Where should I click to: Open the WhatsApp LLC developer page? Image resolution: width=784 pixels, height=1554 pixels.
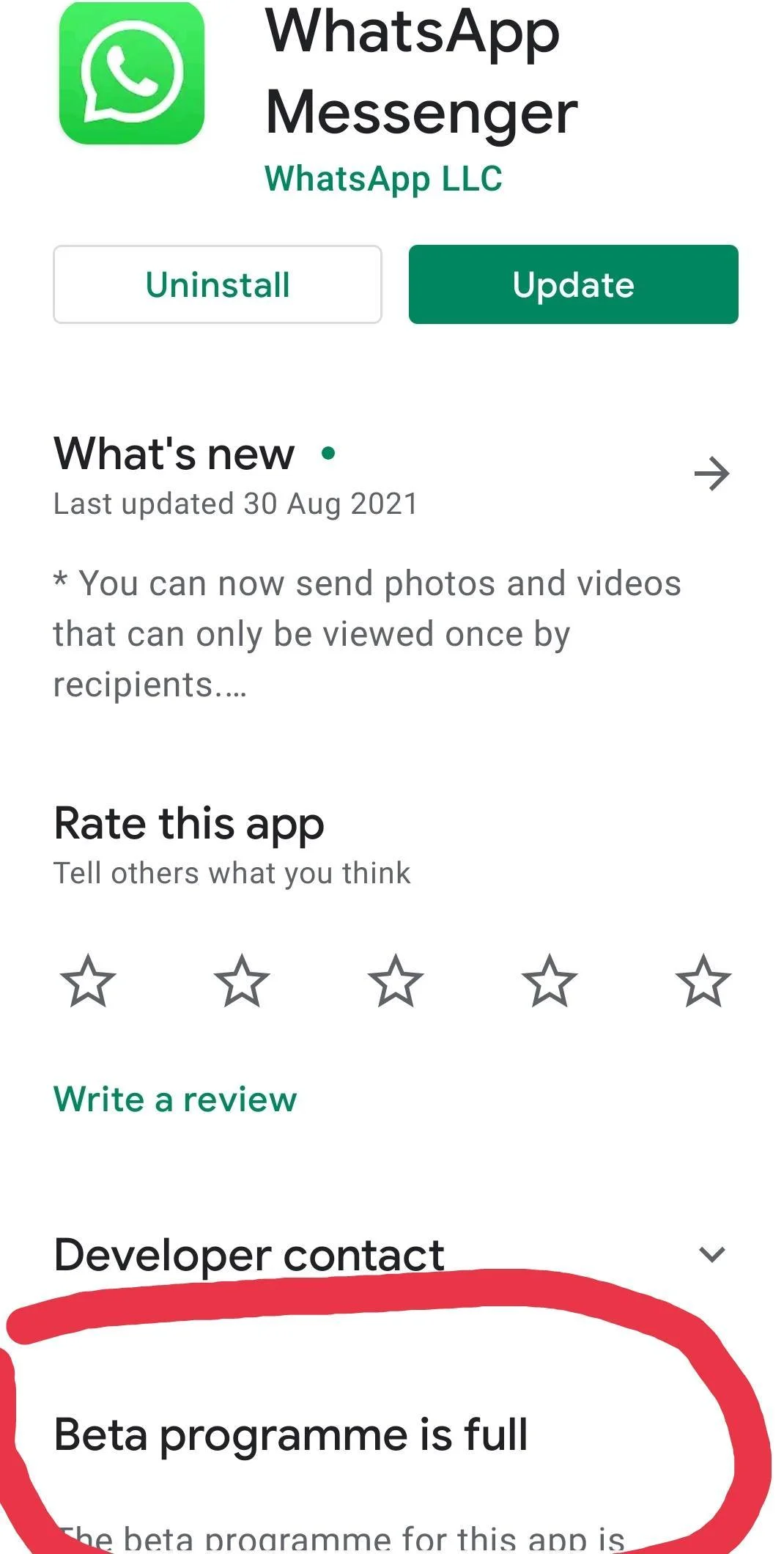[382, 178]
